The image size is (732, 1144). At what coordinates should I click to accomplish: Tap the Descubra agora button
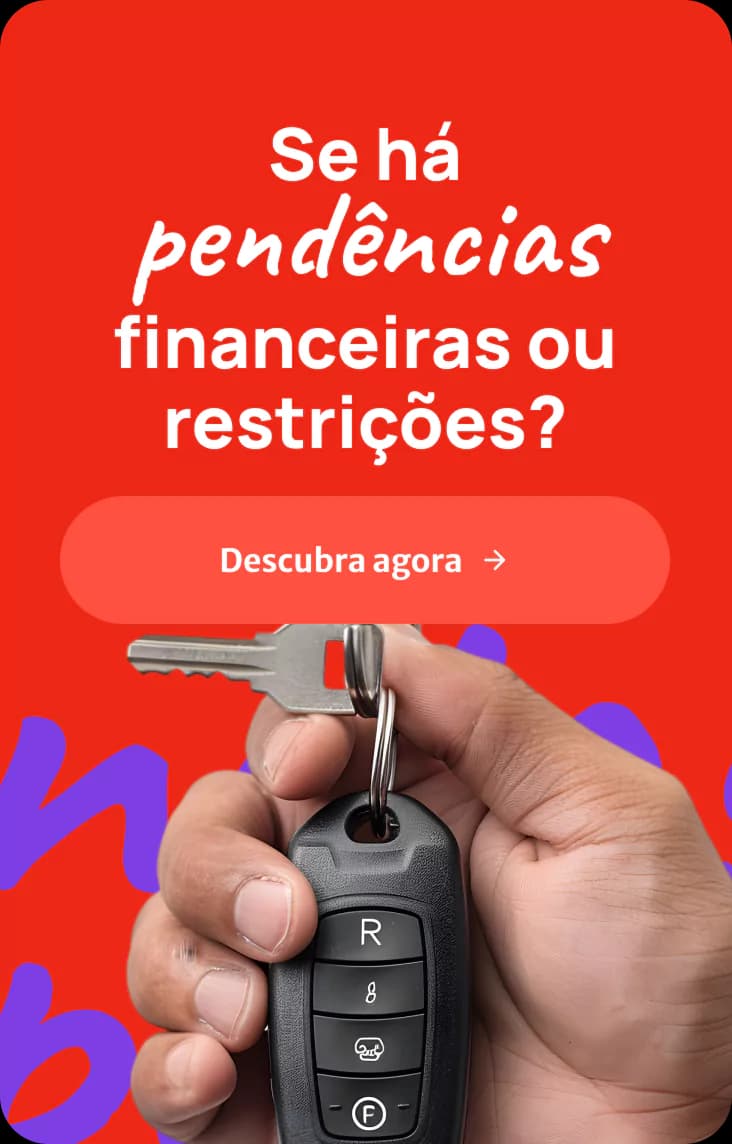pyautogui.click(x=364, y=560)
